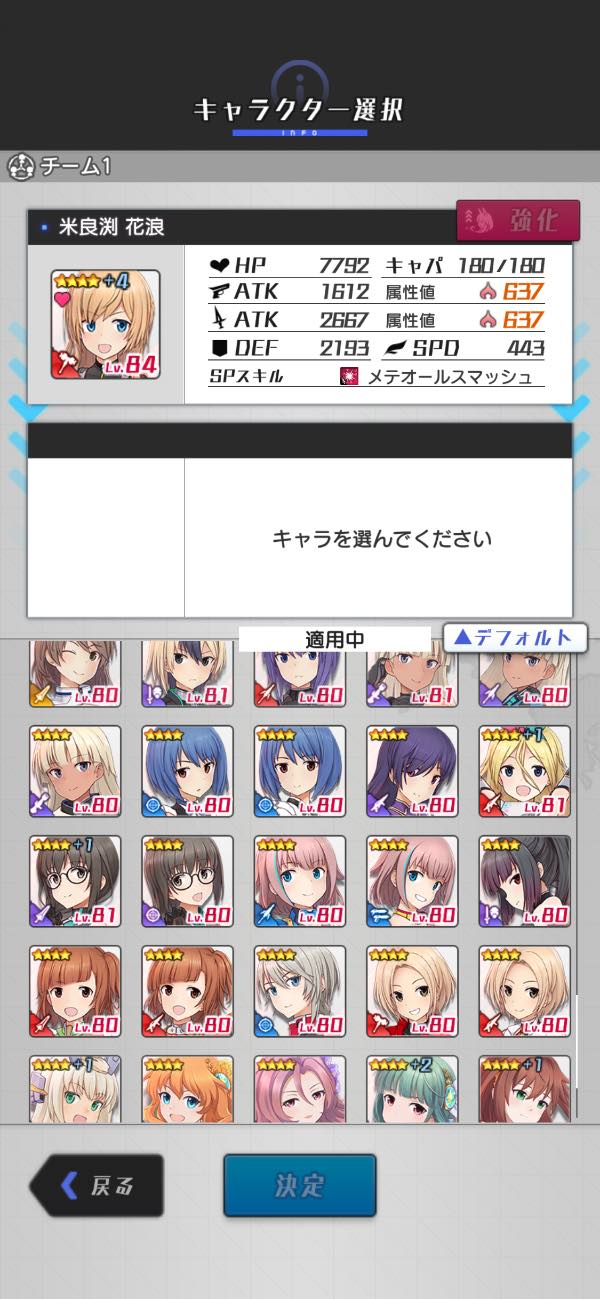Open the info icon above キャラクター選択
Image resolution: width=600 pixels, height=1299 pixels.
click(x=299, y=80)
